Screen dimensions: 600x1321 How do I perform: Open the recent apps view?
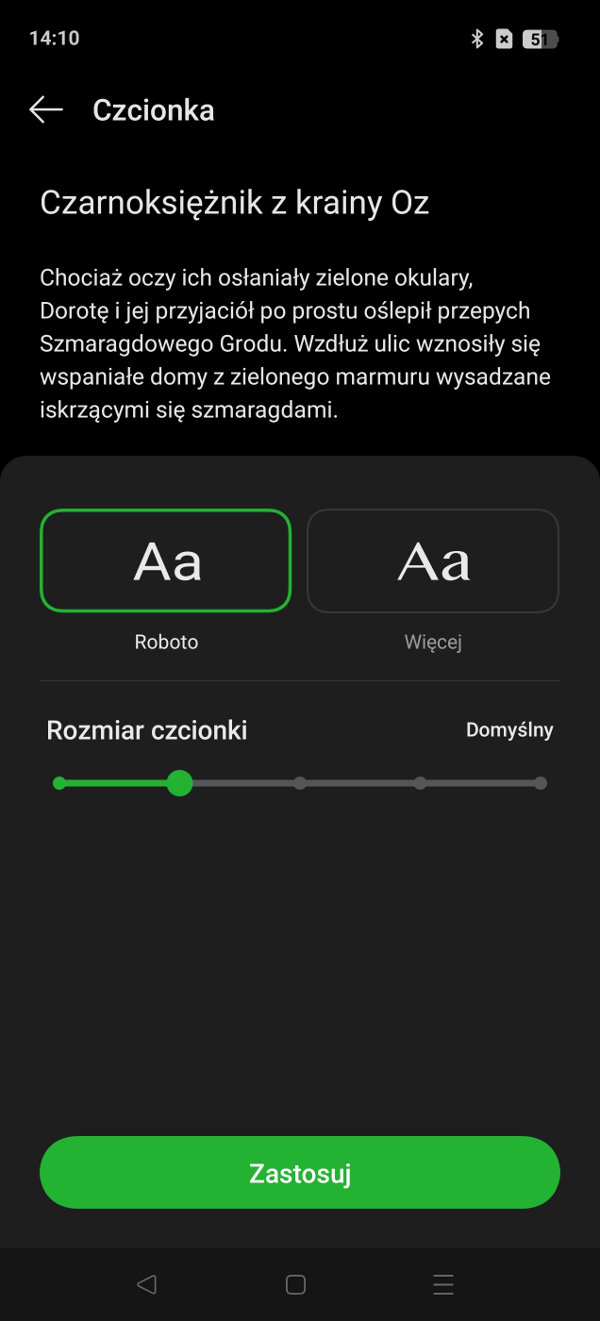pyautogui.click(x=443, y=1285)
